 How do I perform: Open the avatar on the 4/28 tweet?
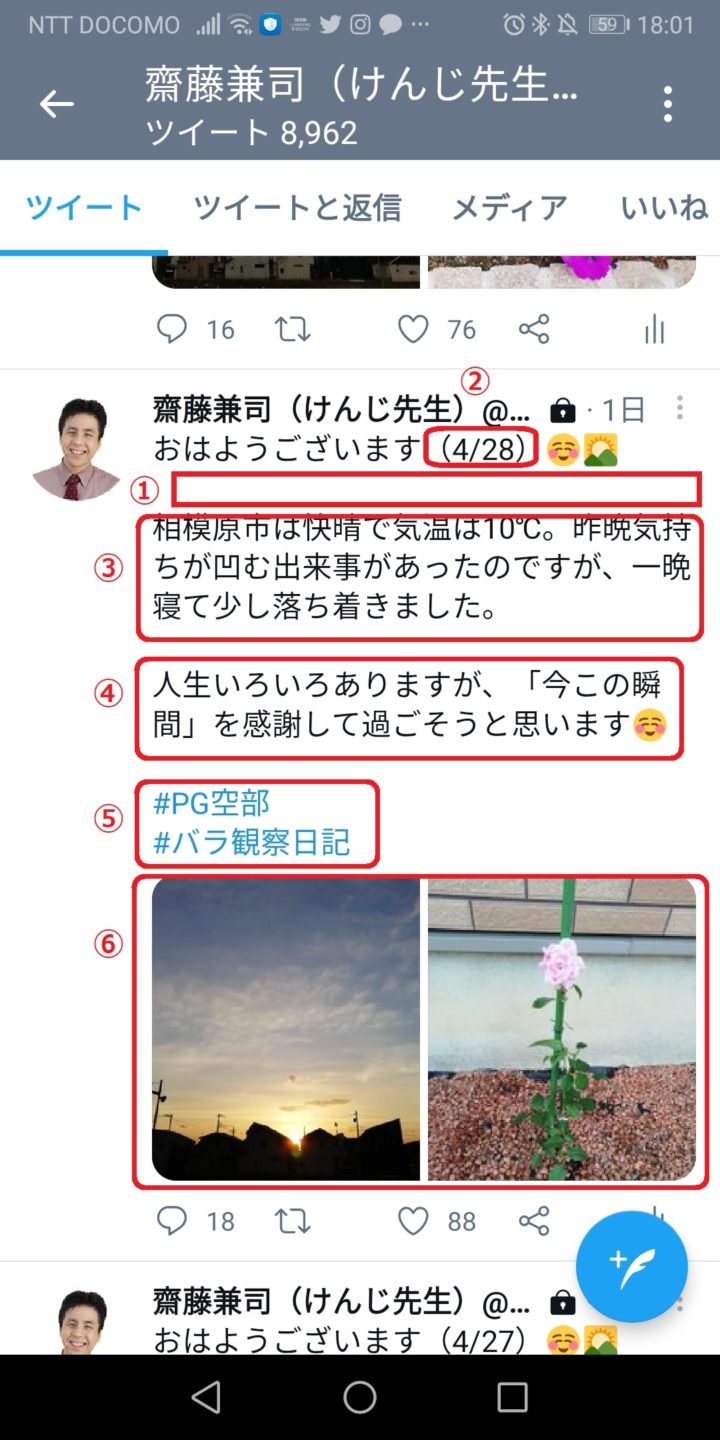click(x=77, y=449)
